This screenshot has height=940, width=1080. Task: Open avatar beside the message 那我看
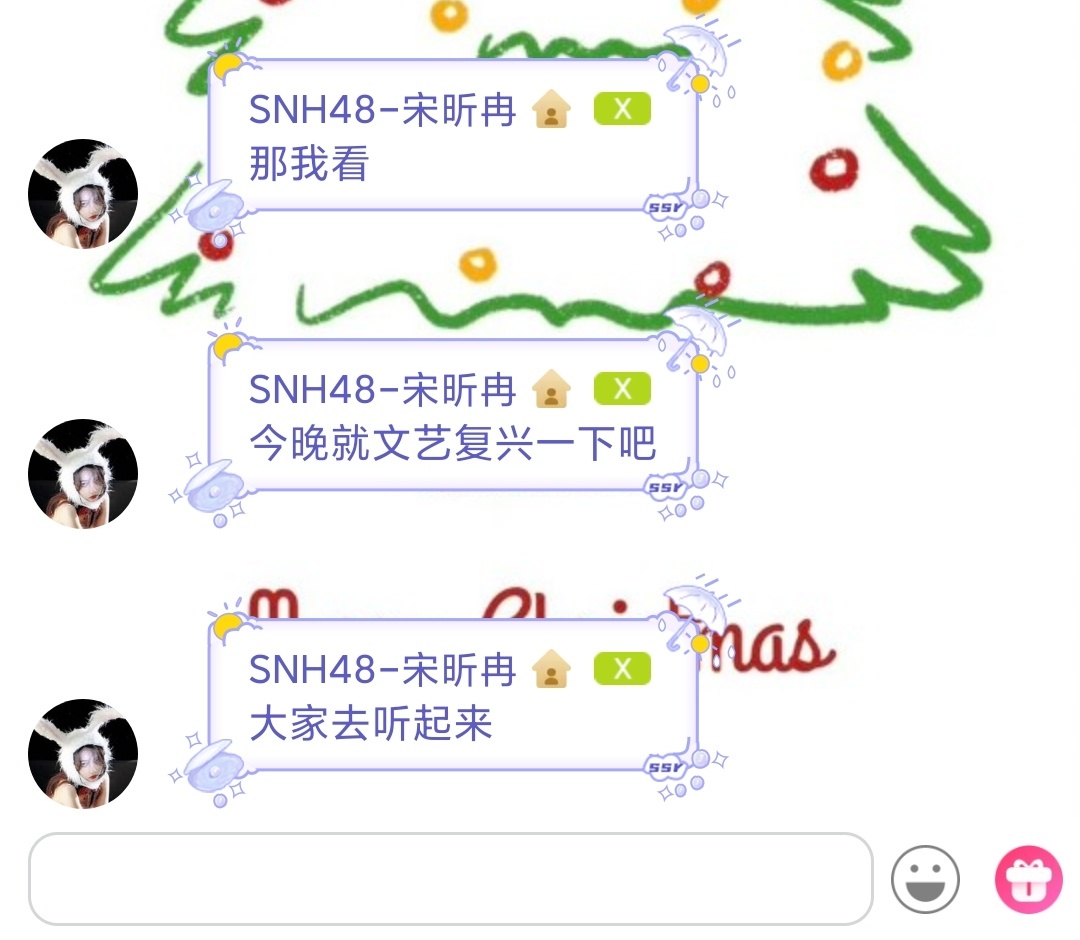pyautogui.click(x=83, y=194)
